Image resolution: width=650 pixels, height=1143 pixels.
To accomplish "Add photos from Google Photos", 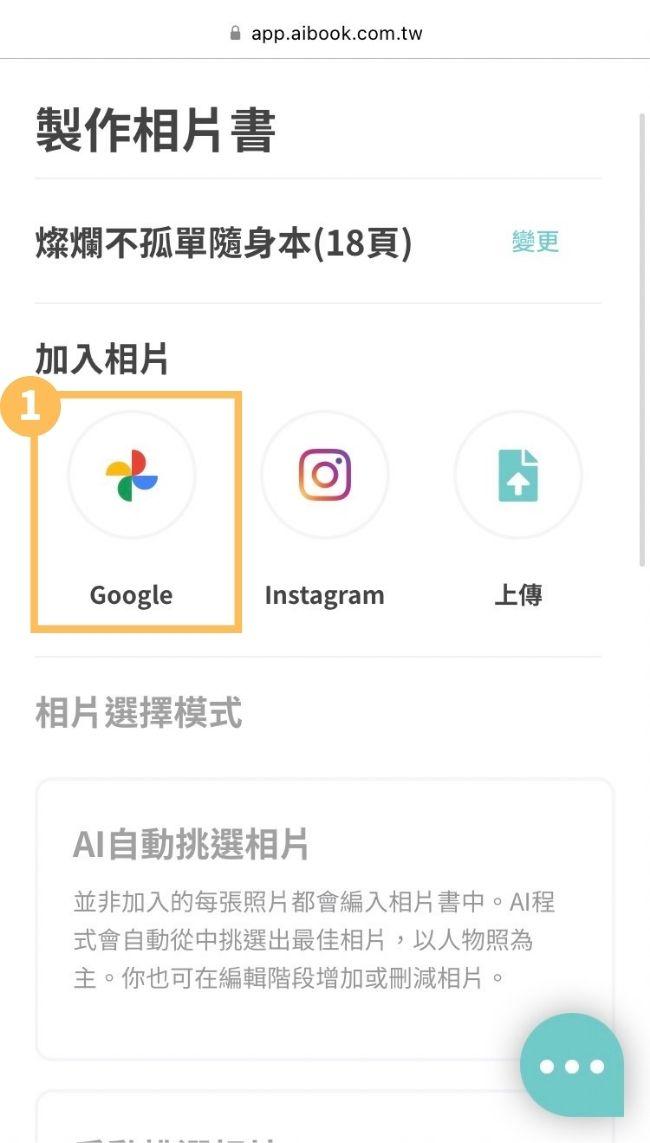I will [132, 476].
